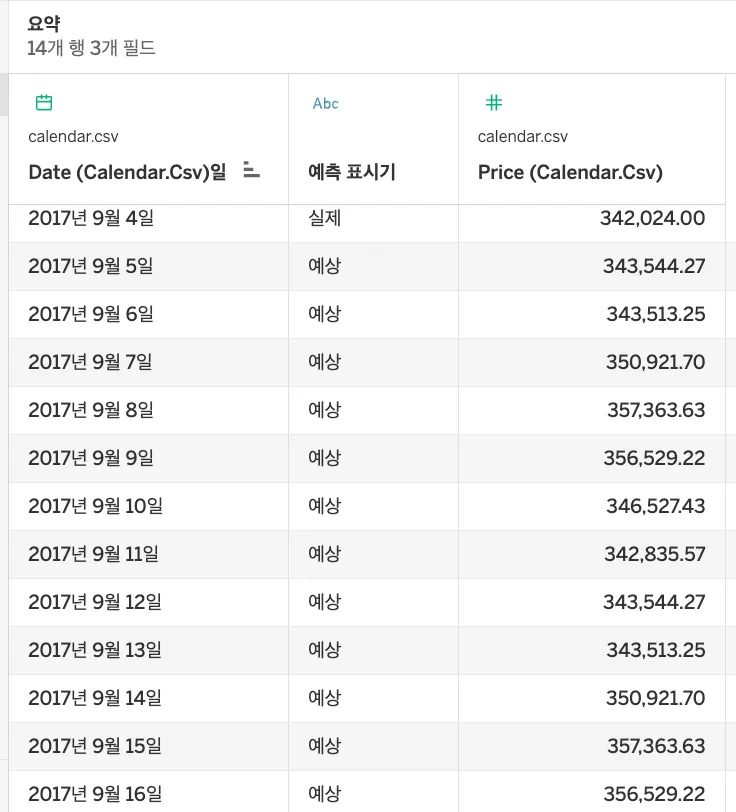Open the calendar data type icon for Date
The height and width of the screenshot is (812, 736).
44,102
